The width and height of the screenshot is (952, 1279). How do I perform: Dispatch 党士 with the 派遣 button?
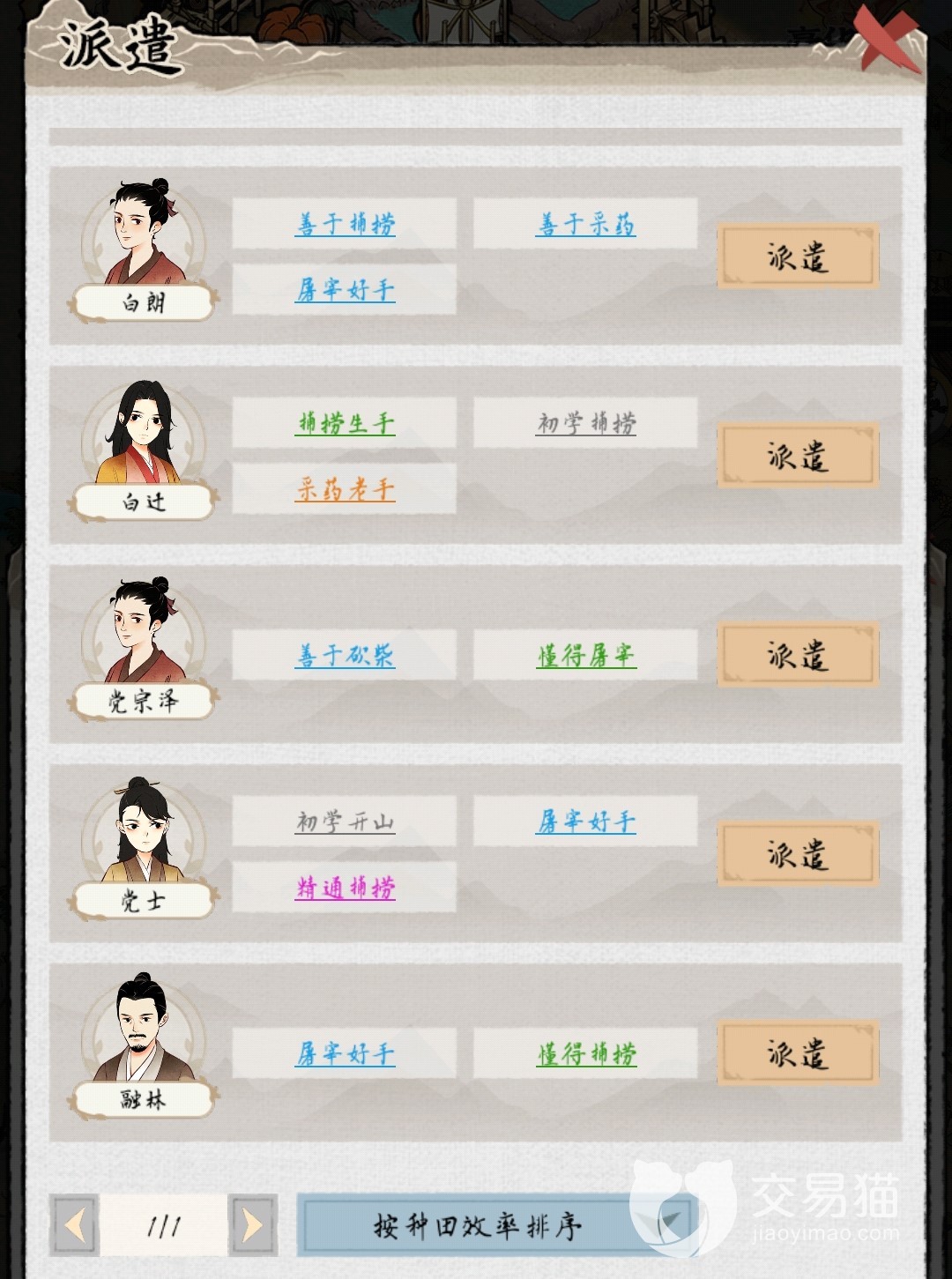click(x=798, y=854)
